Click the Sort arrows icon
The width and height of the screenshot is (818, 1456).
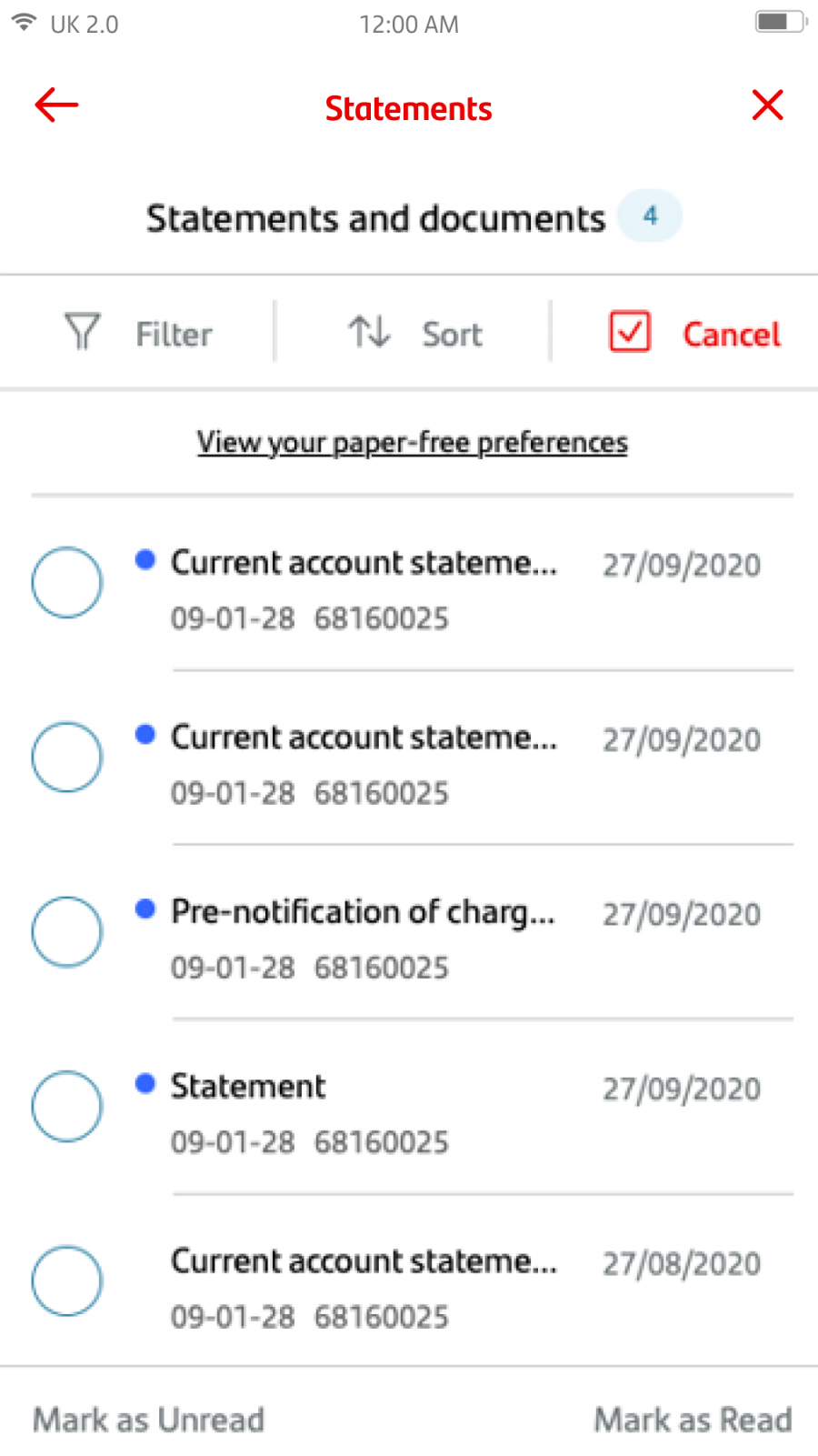coord(367,333)
